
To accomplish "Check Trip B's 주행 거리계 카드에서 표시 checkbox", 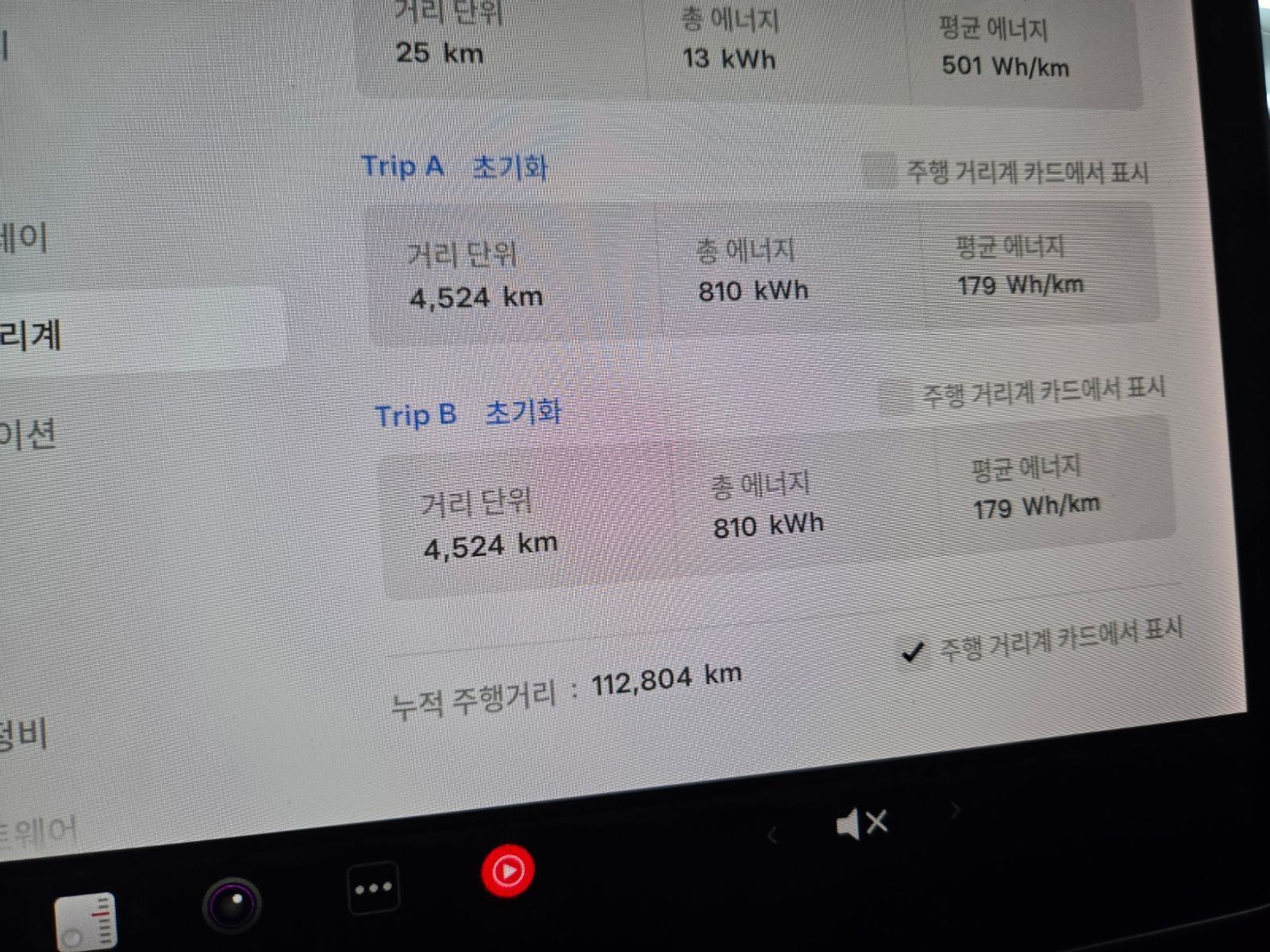I will point(895,398).
